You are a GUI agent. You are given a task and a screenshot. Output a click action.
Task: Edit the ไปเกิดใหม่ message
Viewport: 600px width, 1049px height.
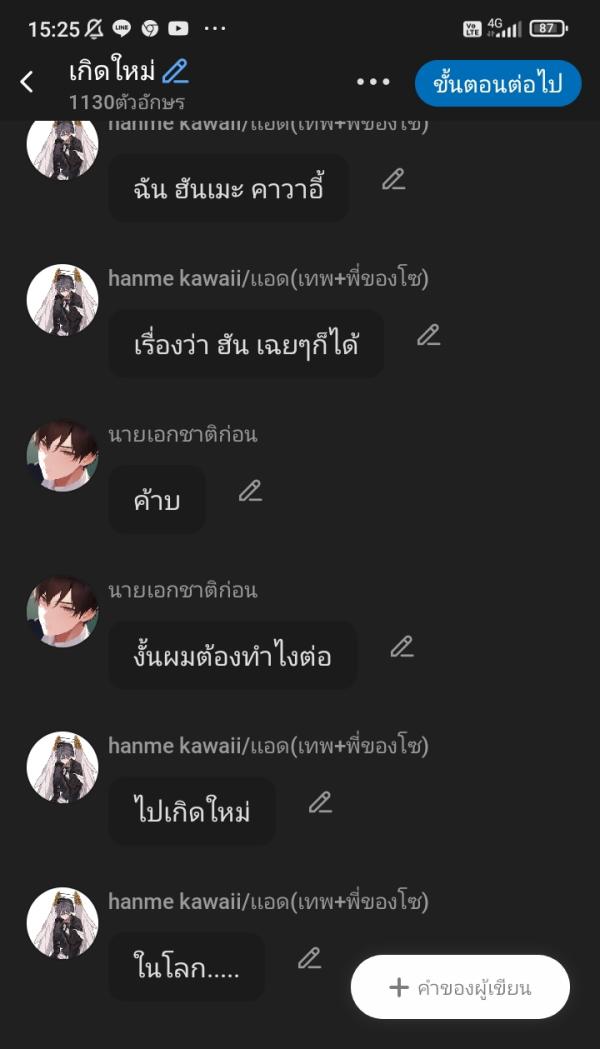[x=319, y=802]
